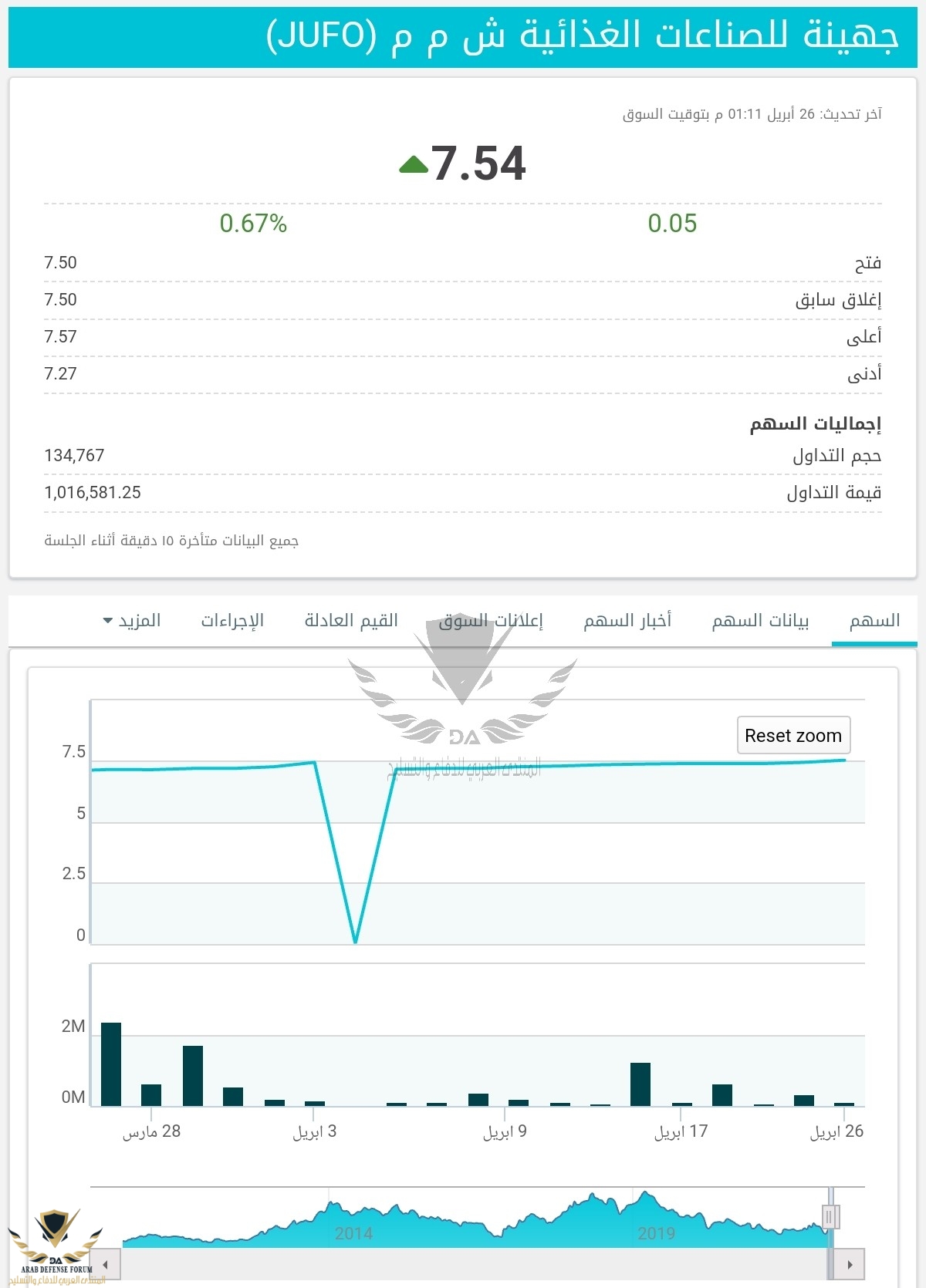Switch to the الإجراءات tab

pyautogui.click(x=232, y=620)
